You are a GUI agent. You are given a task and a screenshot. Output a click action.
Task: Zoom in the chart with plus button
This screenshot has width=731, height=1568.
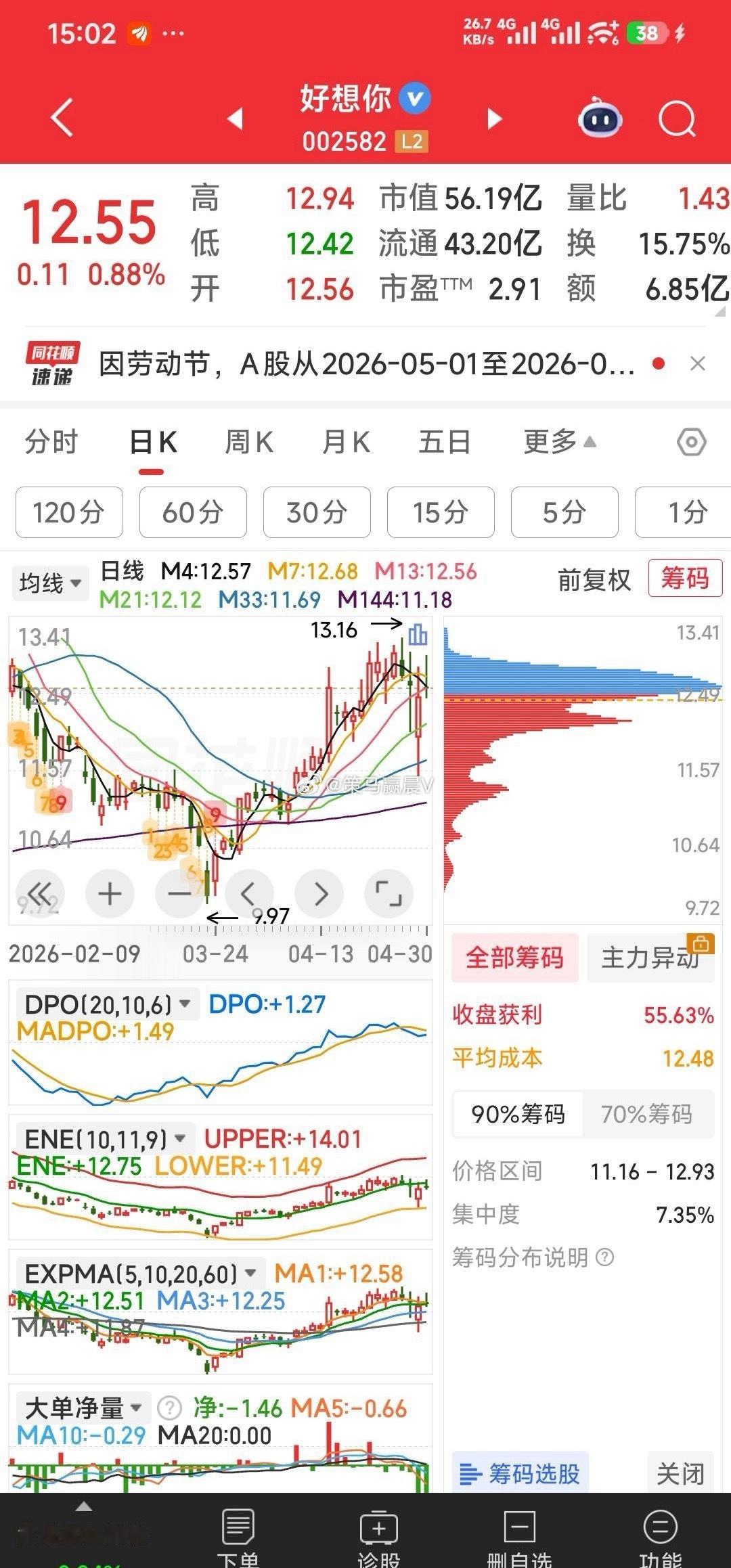[x=110, y=894]
